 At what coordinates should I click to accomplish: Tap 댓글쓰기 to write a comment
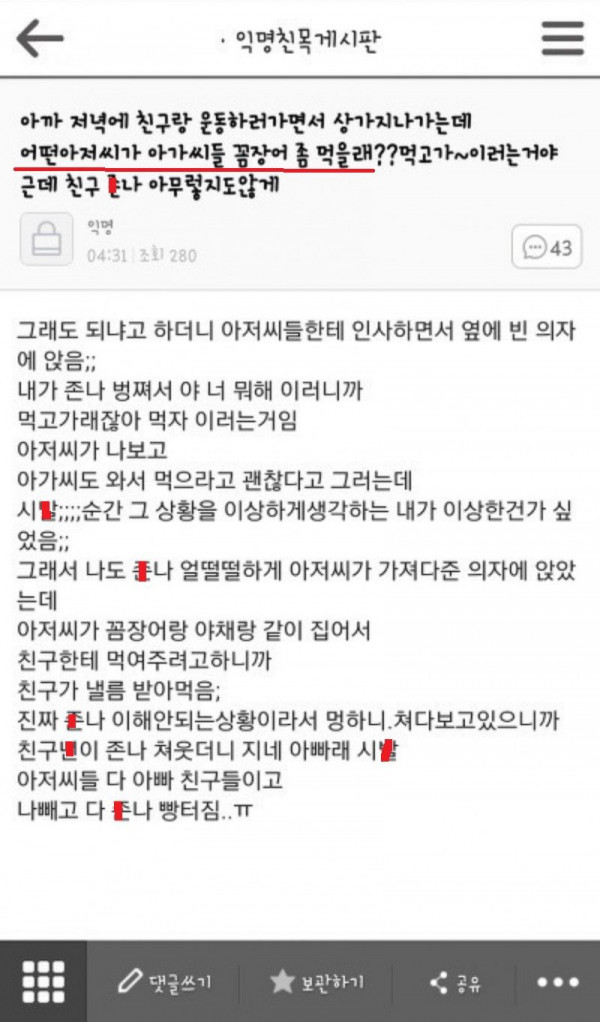(x=164, y=982)
